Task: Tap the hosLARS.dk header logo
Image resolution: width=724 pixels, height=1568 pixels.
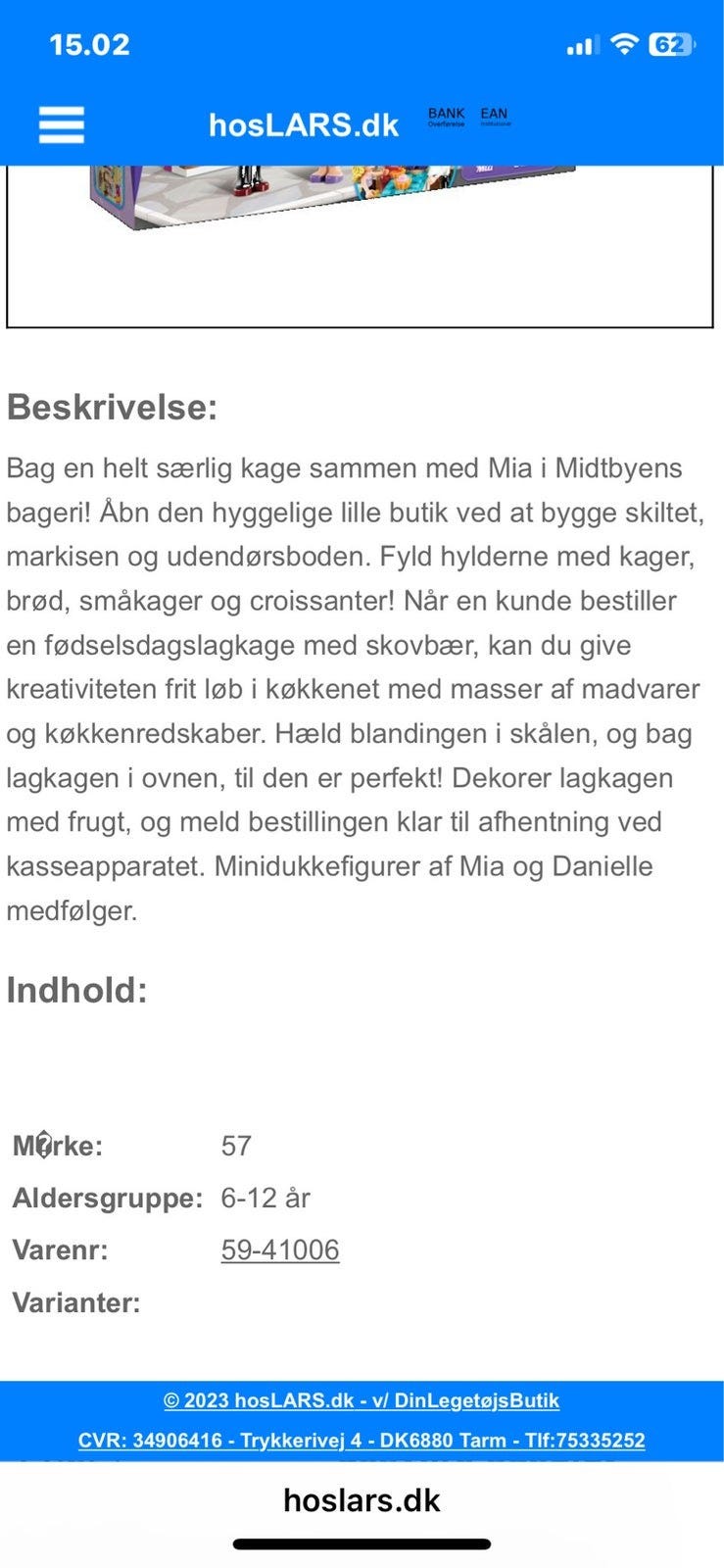Action: coord(304,124)
